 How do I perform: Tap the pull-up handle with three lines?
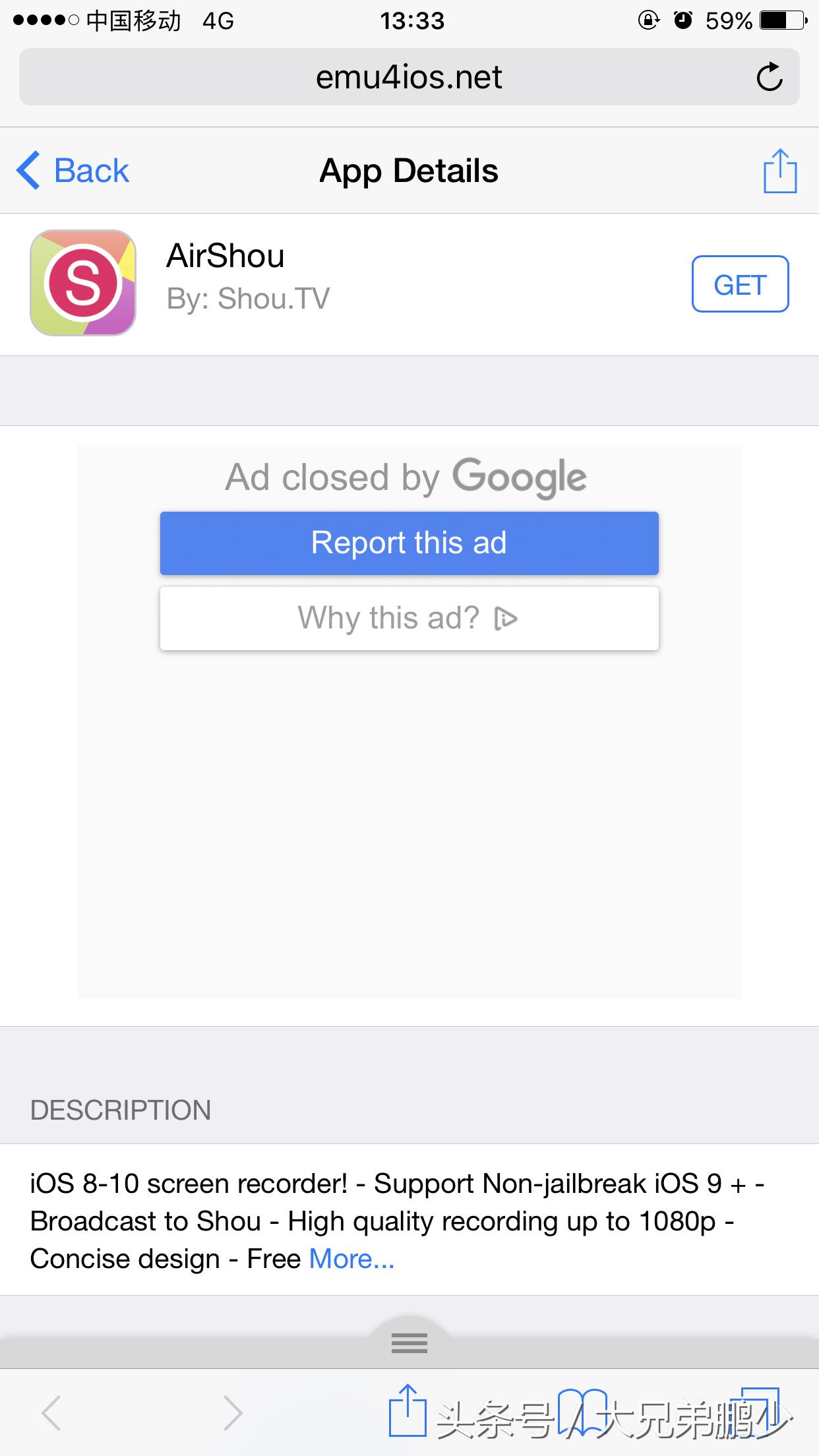point(409,1343)
